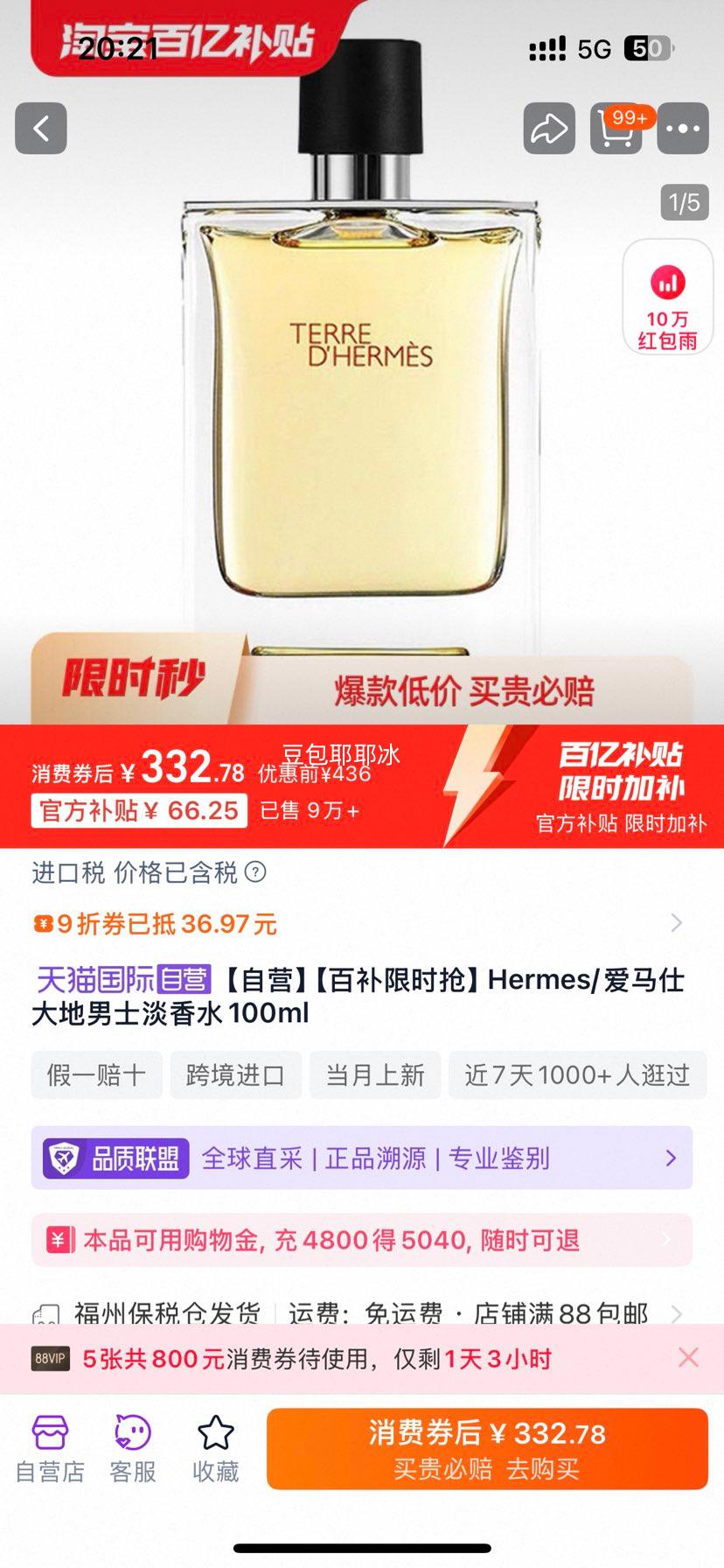Open the 购物金 充4800得5040 offer
724x1568 pixels.
[x=362, y=1240]
